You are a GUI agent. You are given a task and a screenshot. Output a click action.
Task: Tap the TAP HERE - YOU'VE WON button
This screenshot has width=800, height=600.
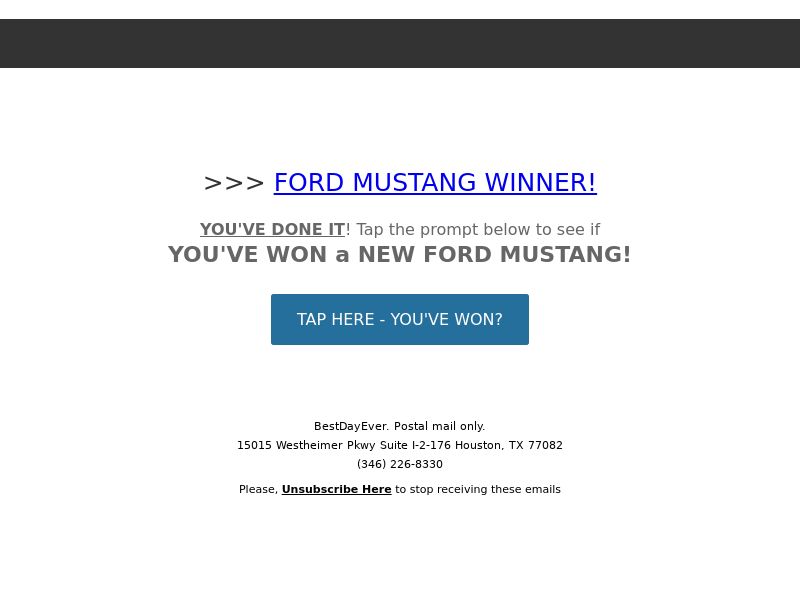tap(400, 319)
